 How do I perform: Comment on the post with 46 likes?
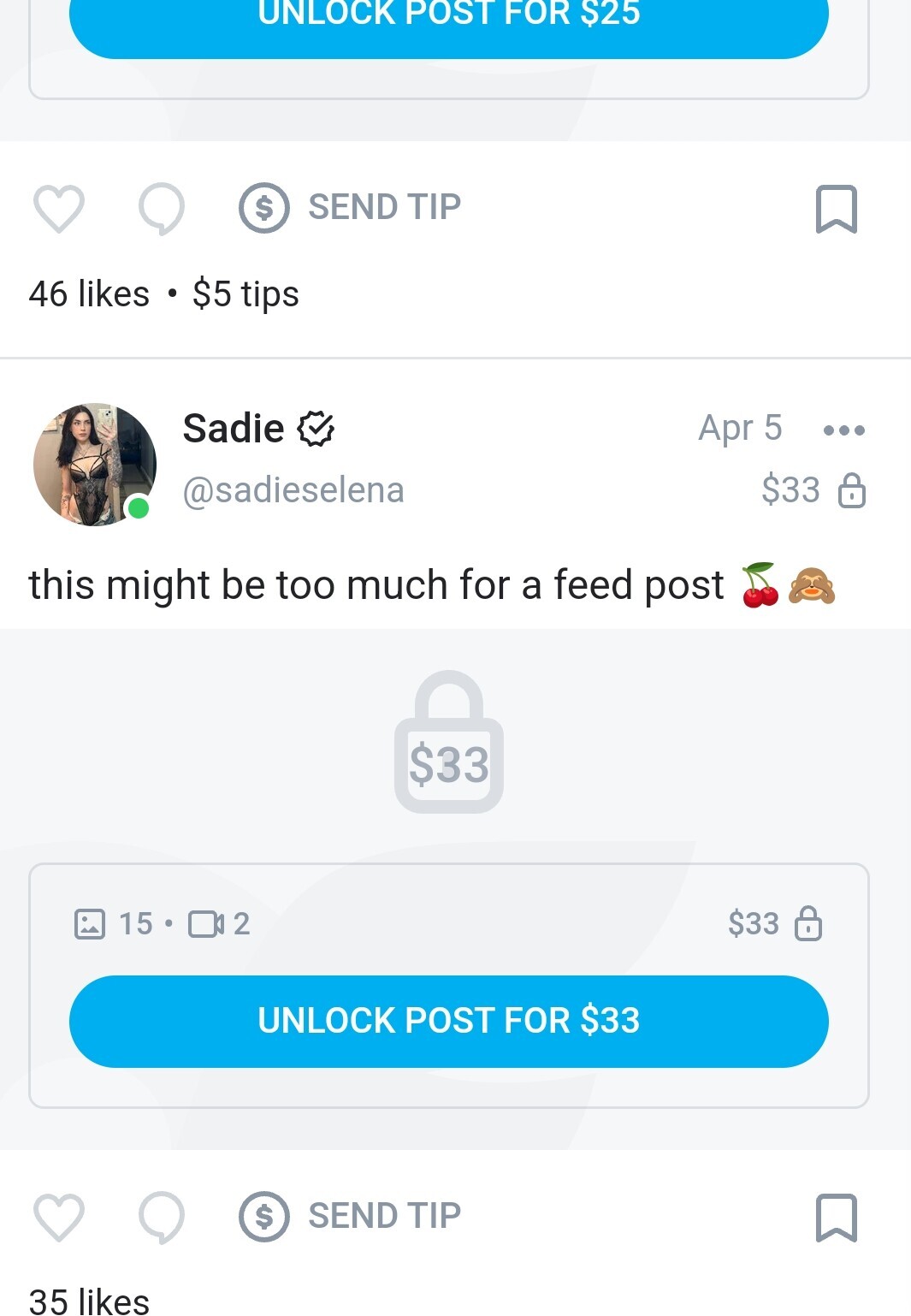point(161,208)
